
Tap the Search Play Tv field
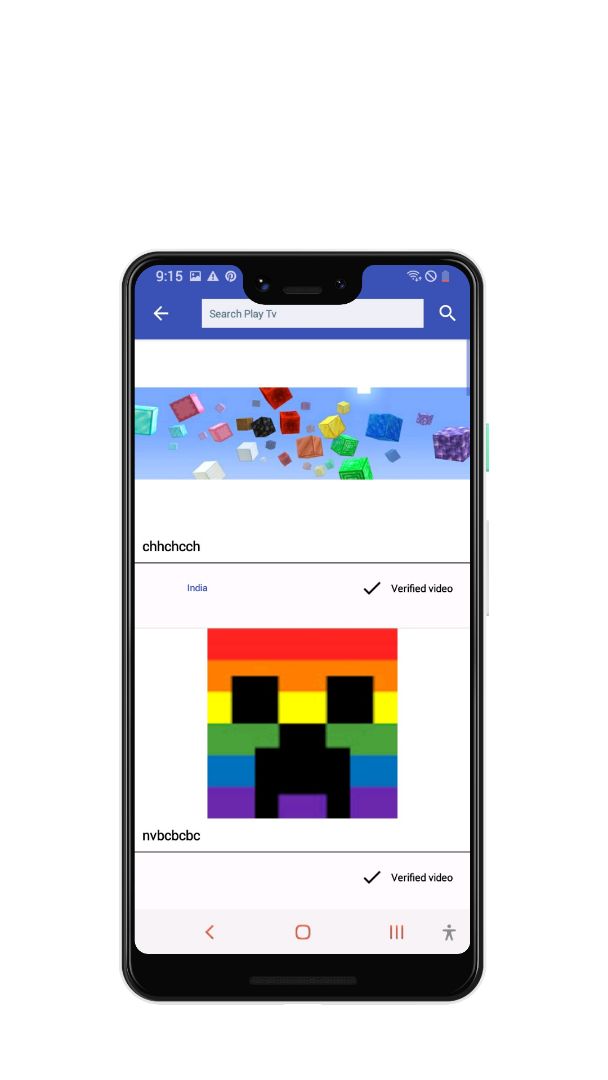312,314
